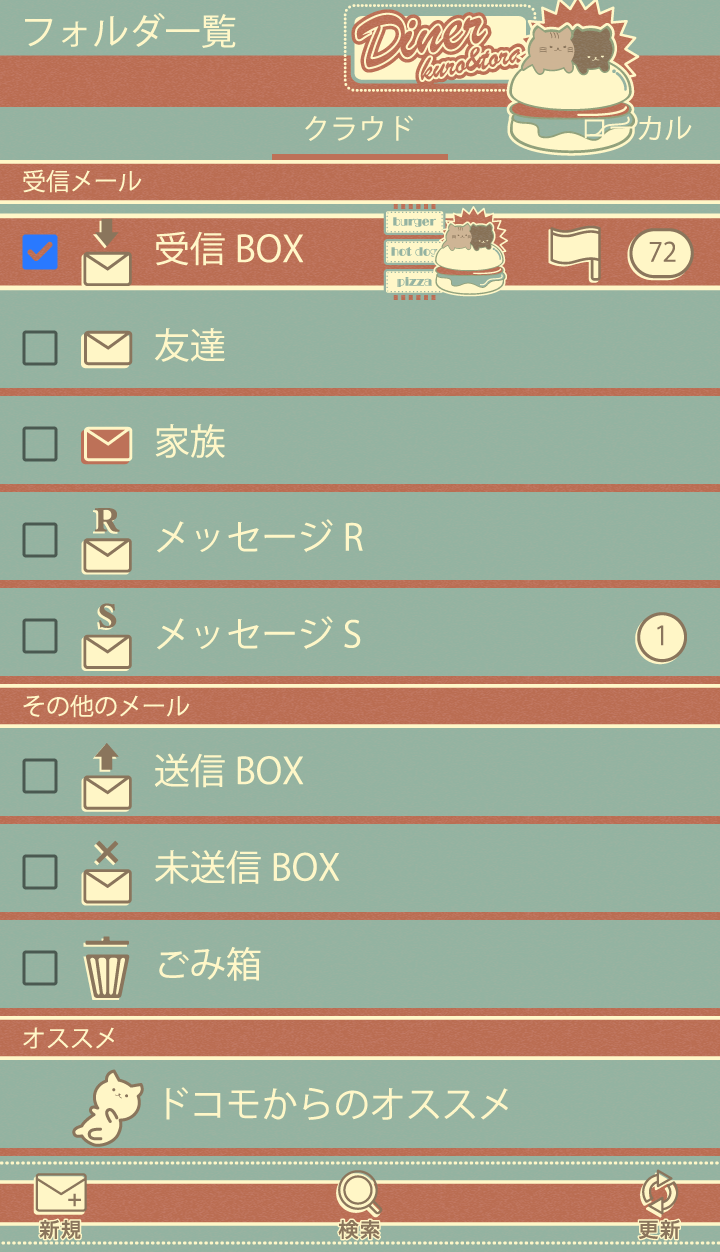
Task: Compose a new mail with 新規
Action: coord(60,1205)
